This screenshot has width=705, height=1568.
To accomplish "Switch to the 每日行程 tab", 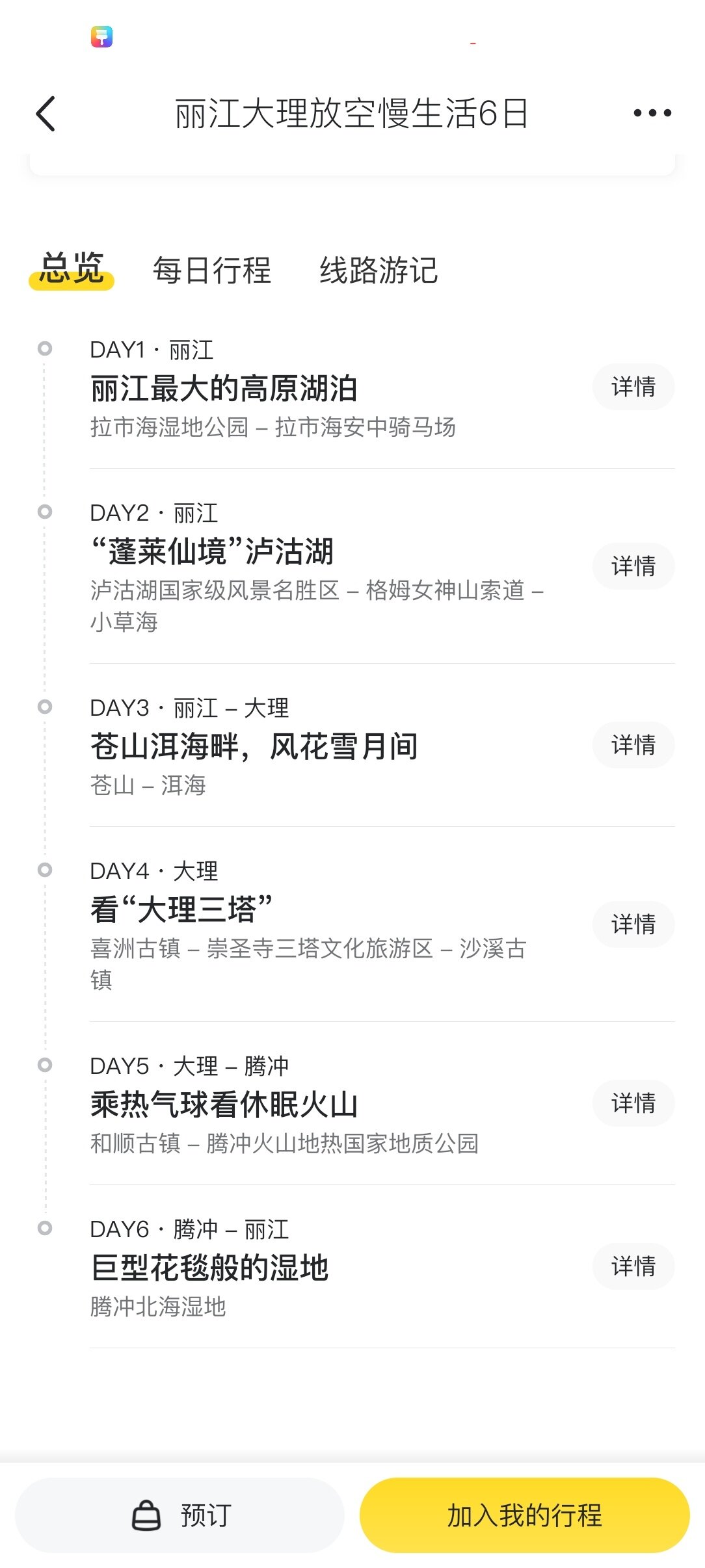I will pos(212,270).
